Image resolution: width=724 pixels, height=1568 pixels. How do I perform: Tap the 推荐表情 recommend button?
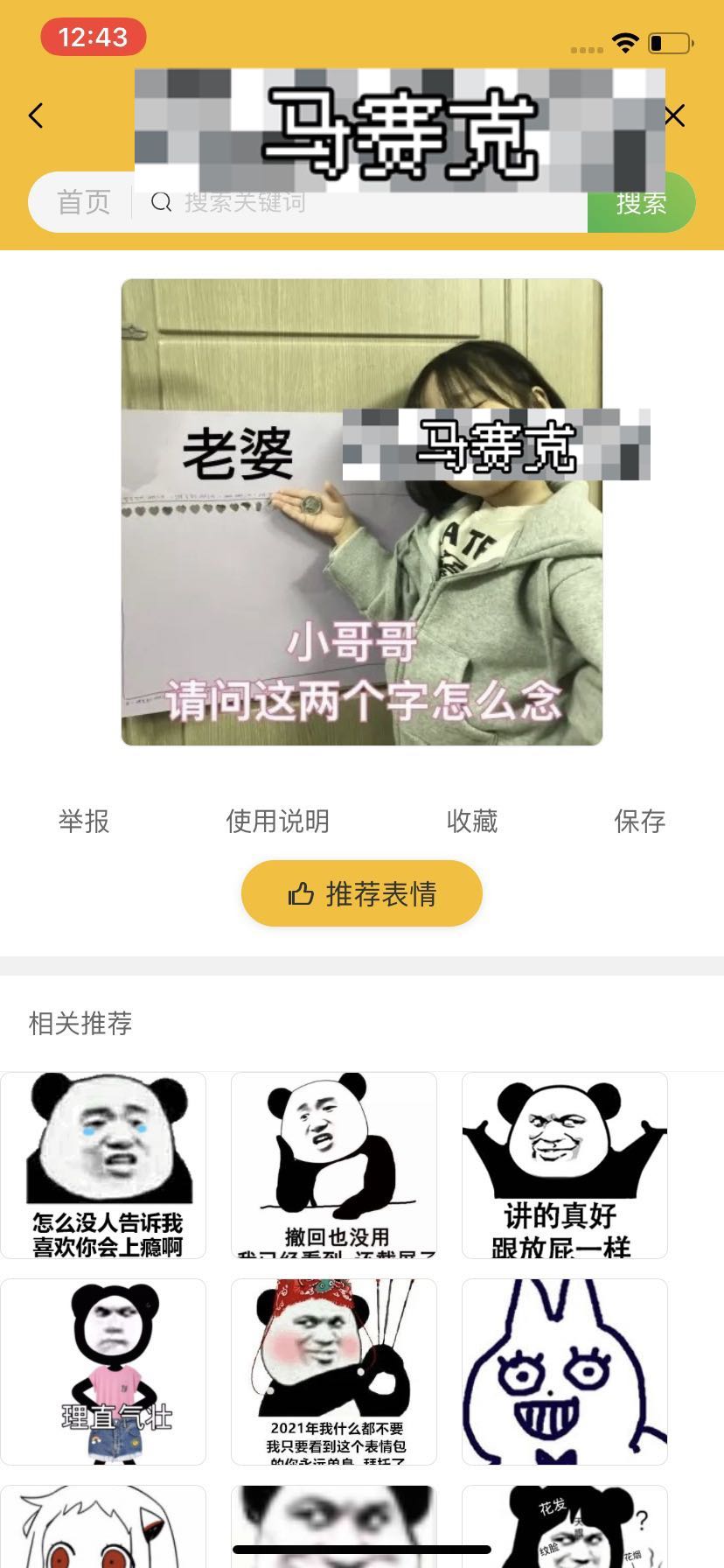tap(361, 893)
